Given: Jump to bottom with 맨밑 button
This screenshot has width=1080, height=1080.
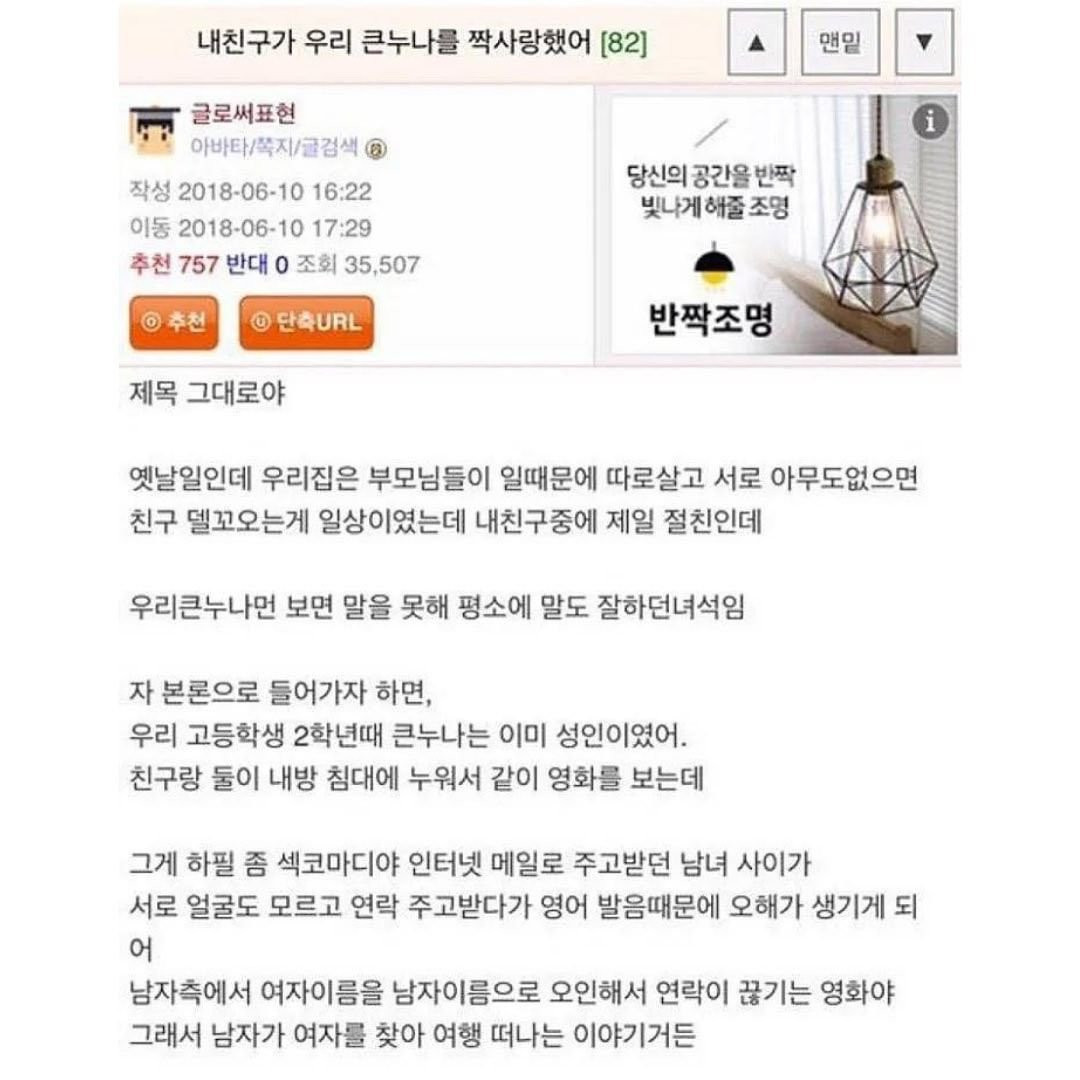Looking at the screenshot, I should tap(840, 43).
